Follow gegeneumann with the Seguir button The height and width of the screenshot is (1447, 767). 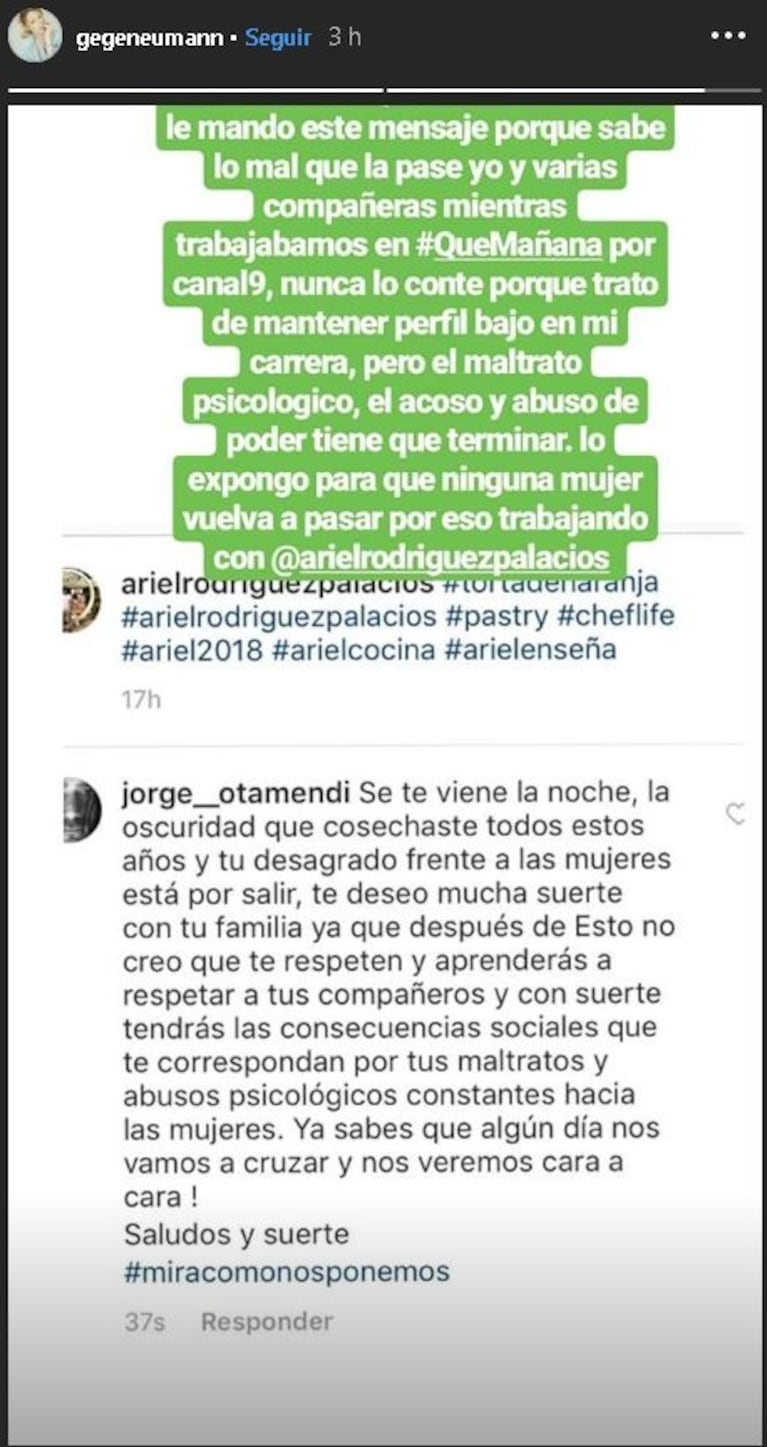pos(278,38)
